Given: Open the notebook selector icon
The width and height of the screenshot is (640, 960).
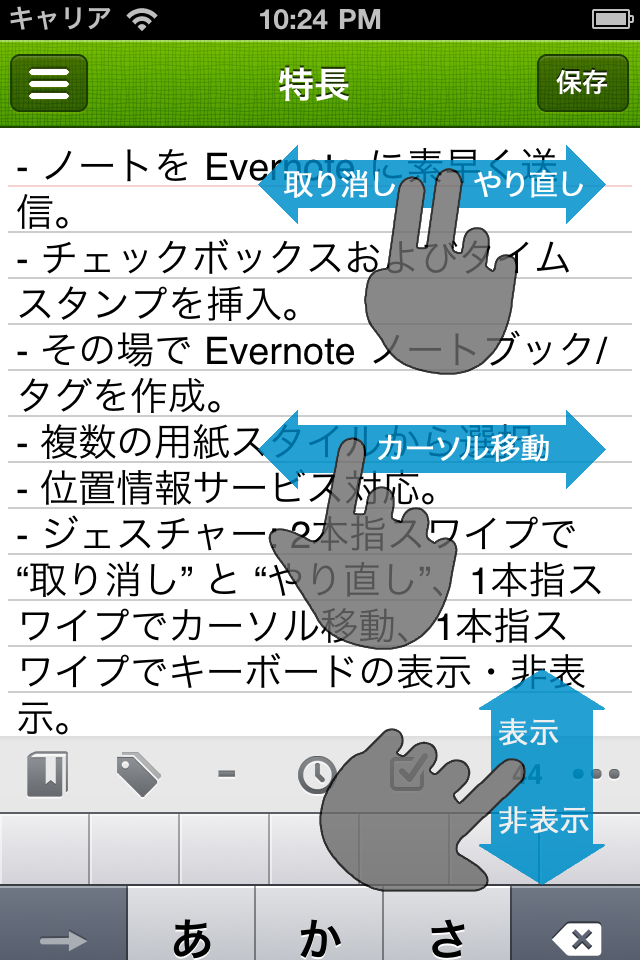Looking at the screenshot, I should pos(47,773).
